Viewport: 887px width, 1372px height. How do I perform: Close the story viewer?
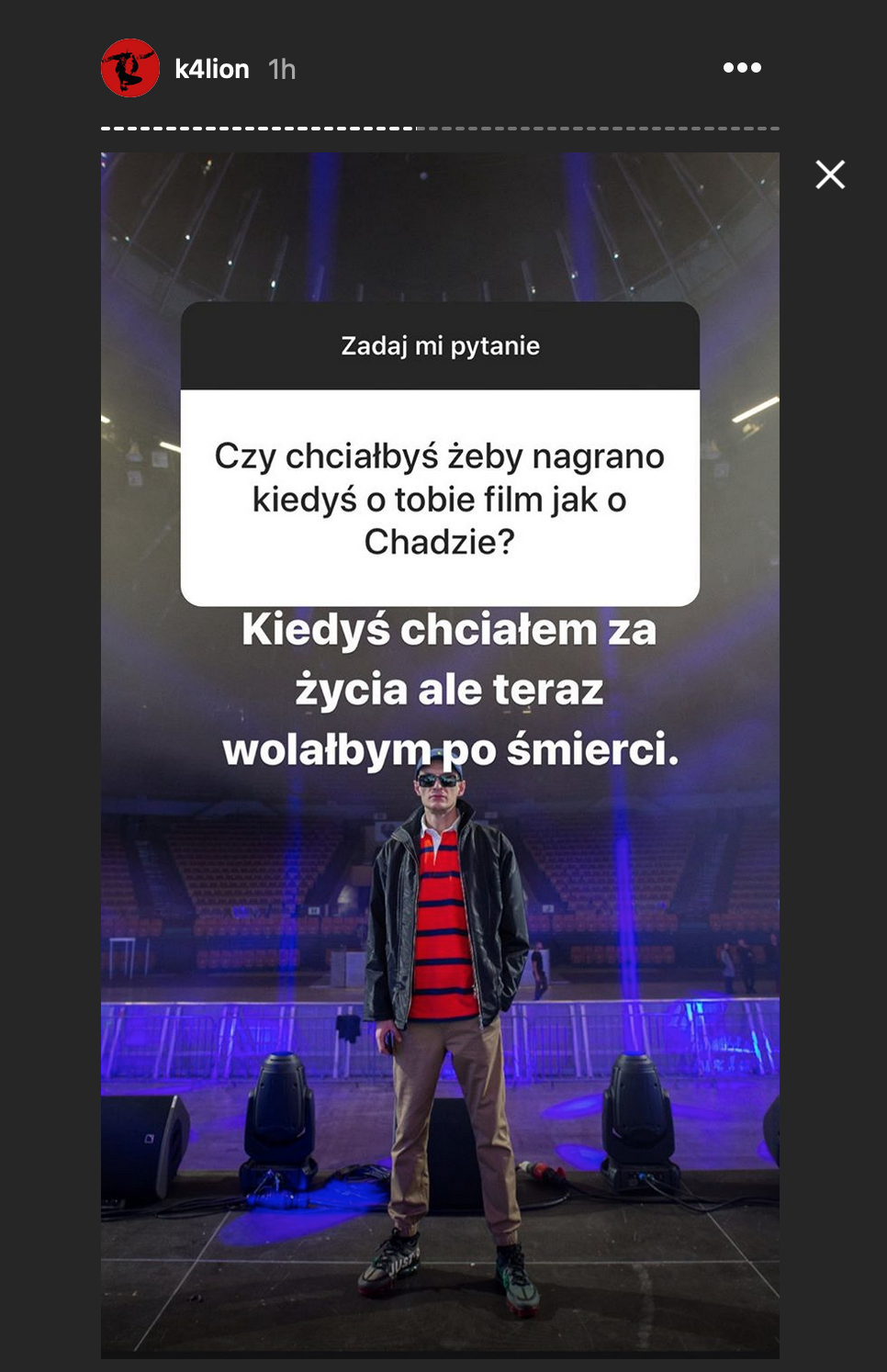[x=830, y=174]
